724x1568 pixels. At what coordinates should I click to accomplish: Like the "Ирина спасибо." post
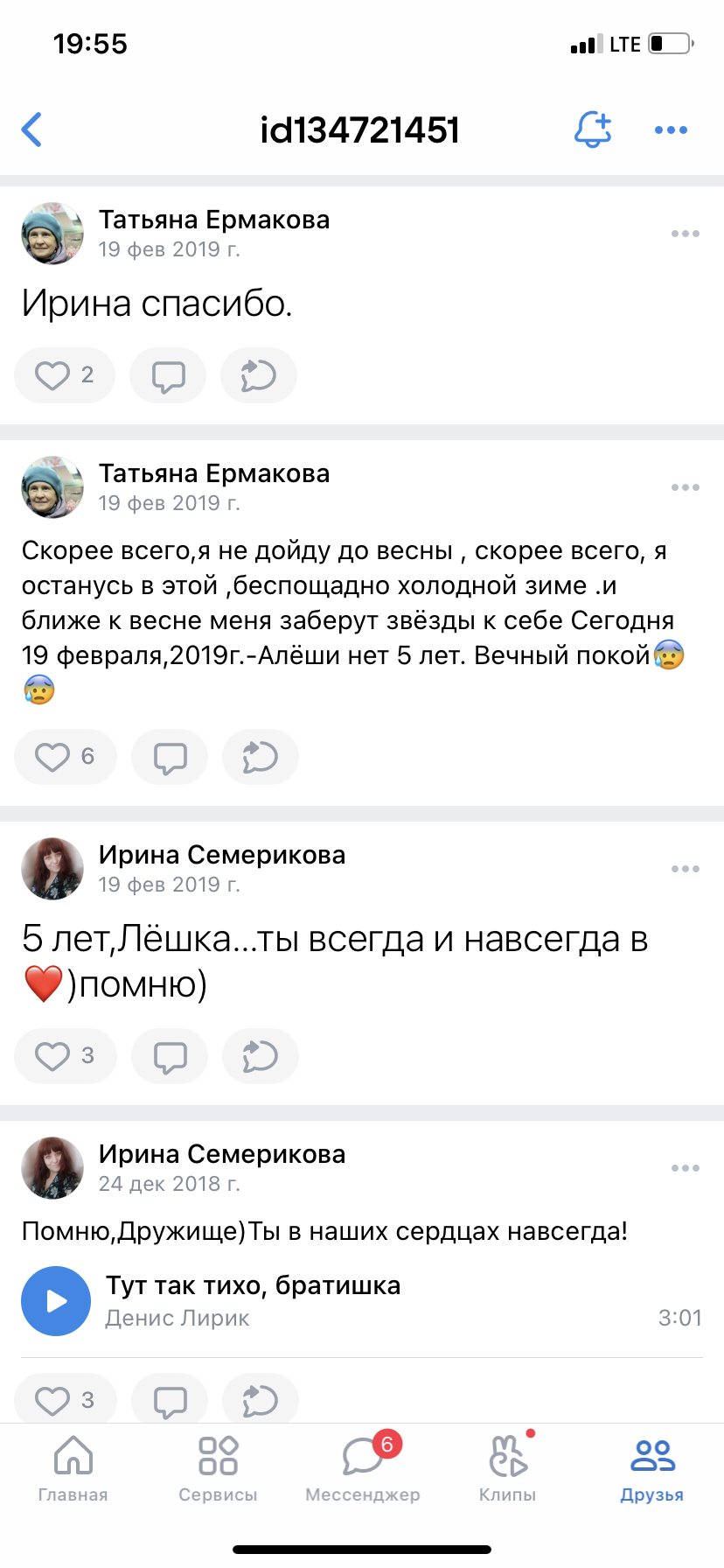(64, 375)
